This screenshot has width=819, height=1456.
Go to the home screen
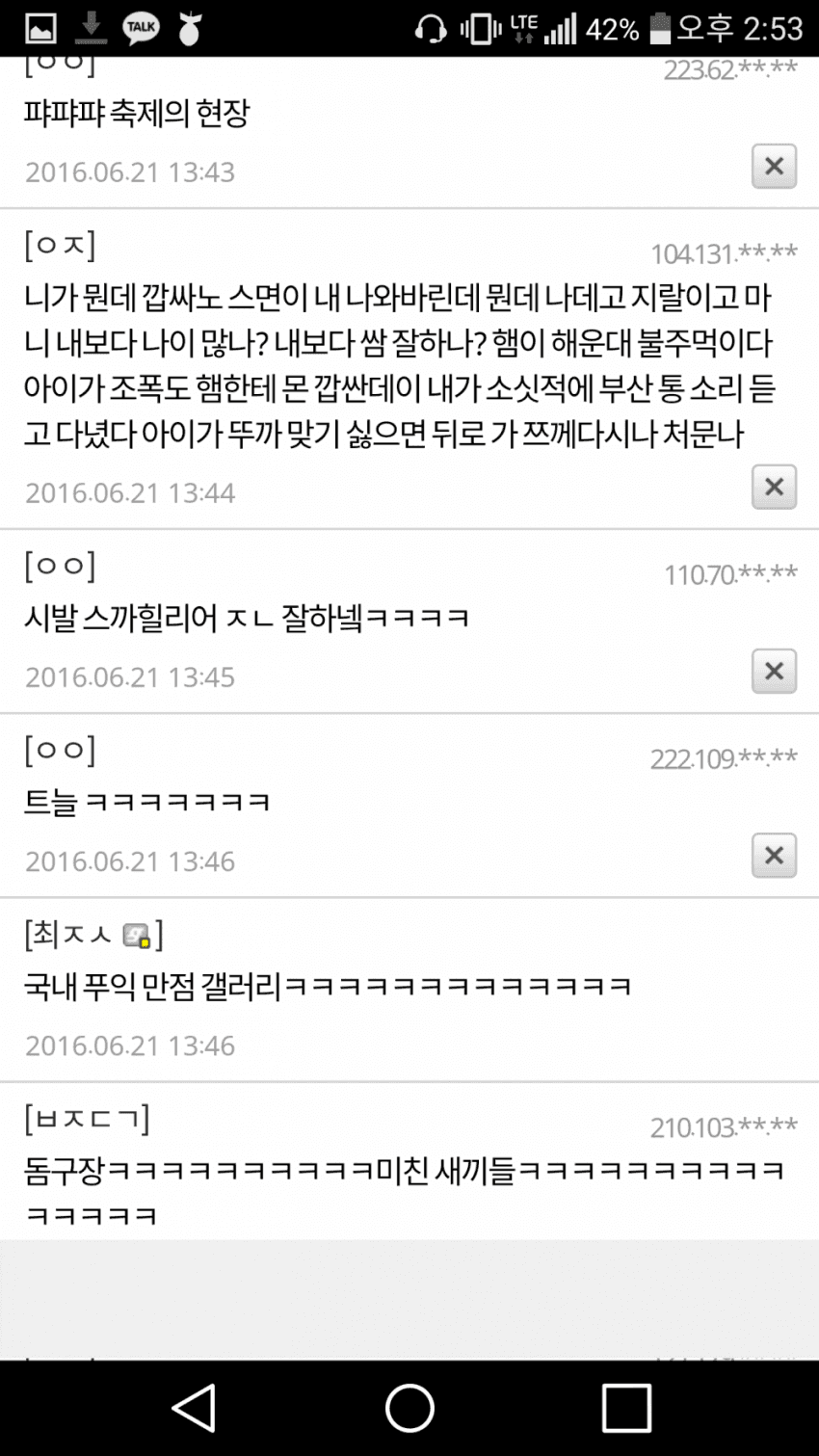point(409,1409)
